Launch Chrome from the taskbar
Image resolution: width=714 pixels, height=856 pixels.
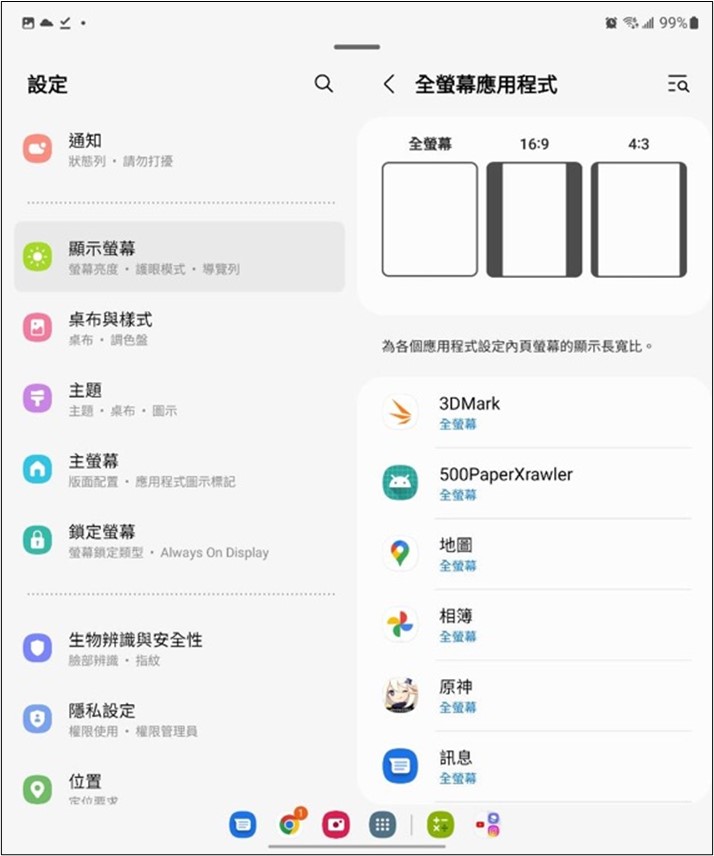(x=290, y=824)
